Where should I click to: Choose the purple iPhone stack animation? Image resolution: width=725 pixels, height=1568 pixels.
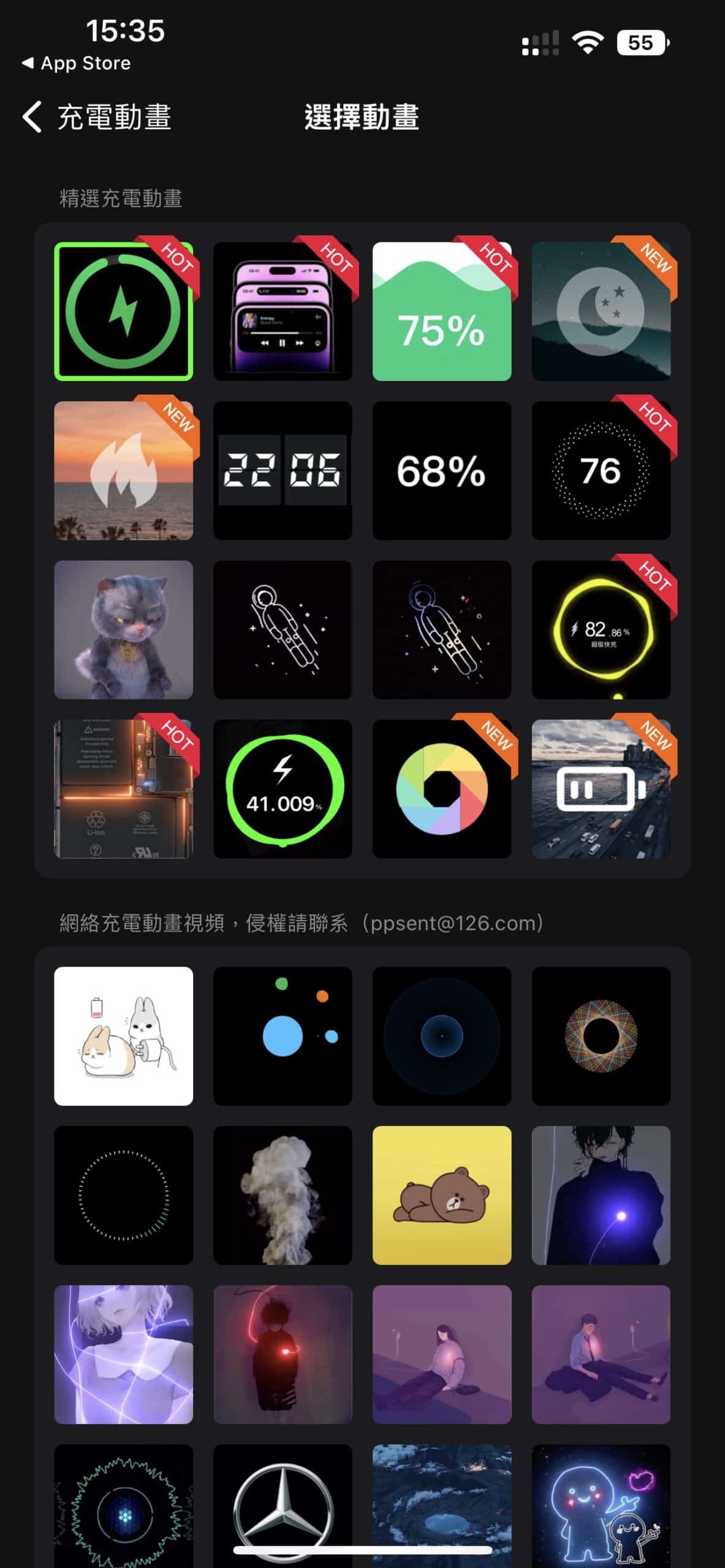[283, 311]
